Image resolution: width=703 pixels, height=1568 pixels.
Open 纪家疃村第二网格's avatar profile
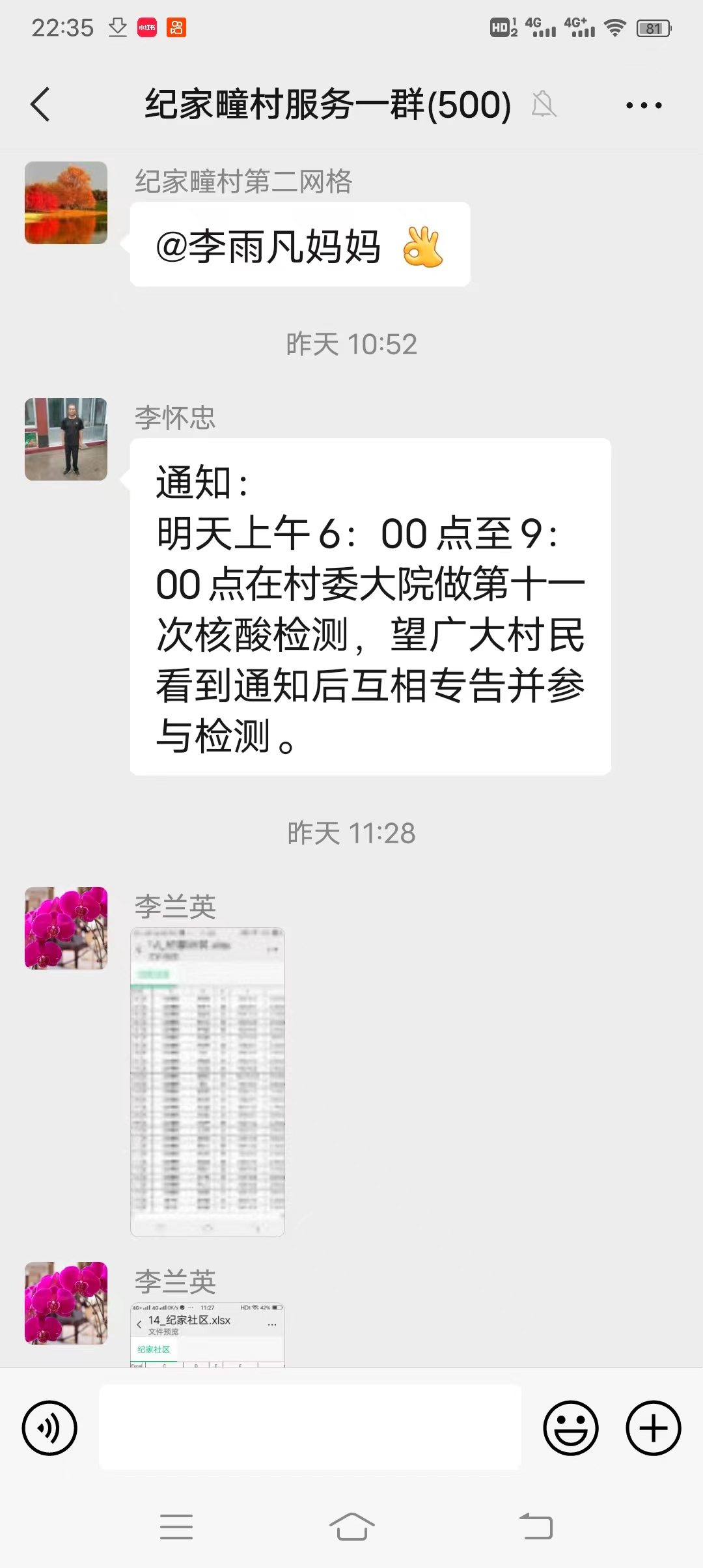tap(66, 203)
